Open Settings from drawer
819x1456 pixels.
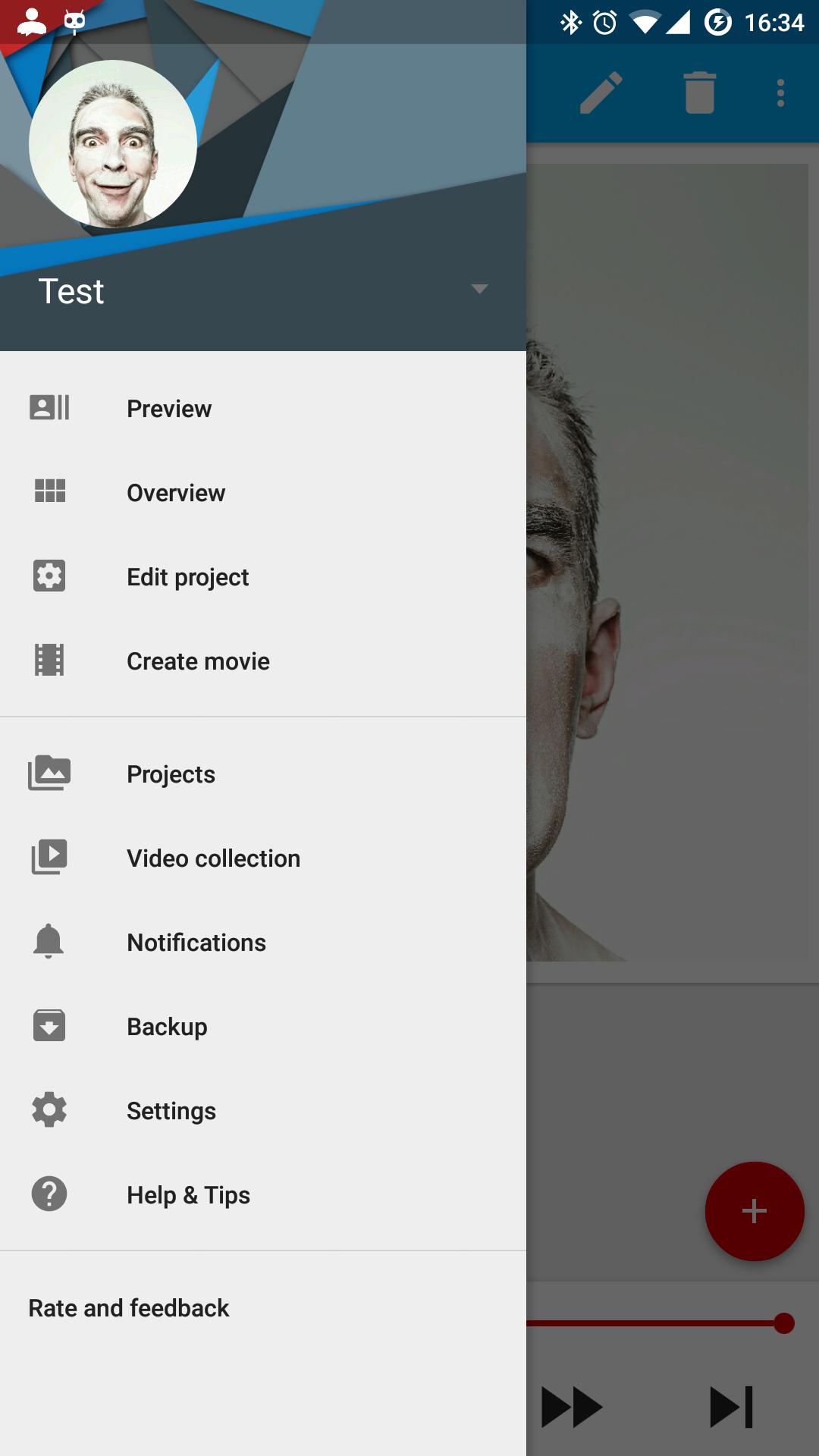pyautogui.click(x=263, y=1110)
